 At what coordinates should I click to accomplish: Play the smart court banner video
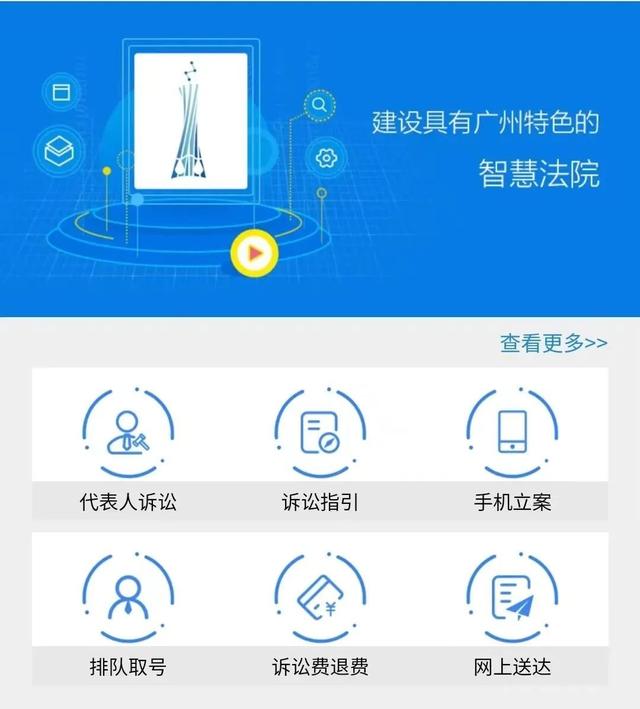pyautogui.click(x=251, y=254)
